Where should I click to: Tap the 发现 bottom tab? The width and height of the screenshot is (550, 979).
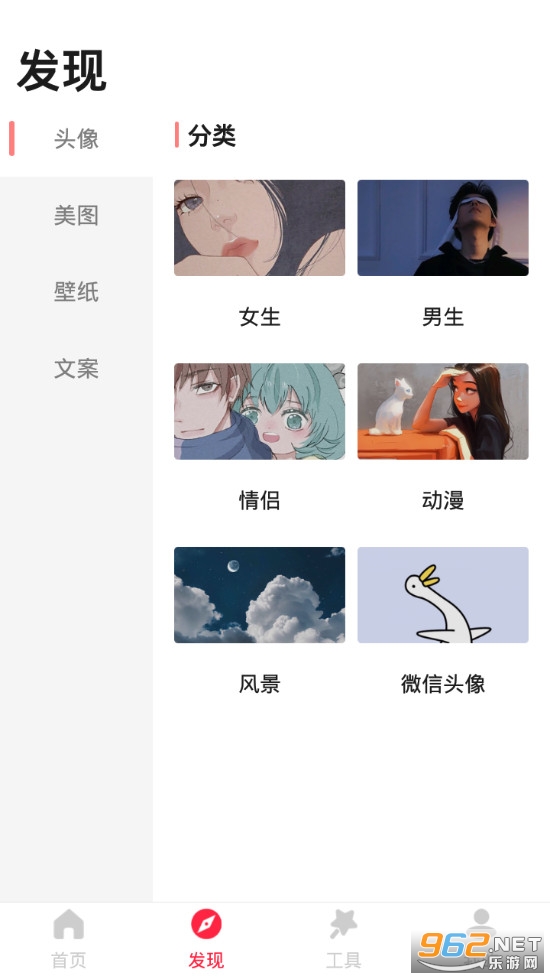point(206,939)
